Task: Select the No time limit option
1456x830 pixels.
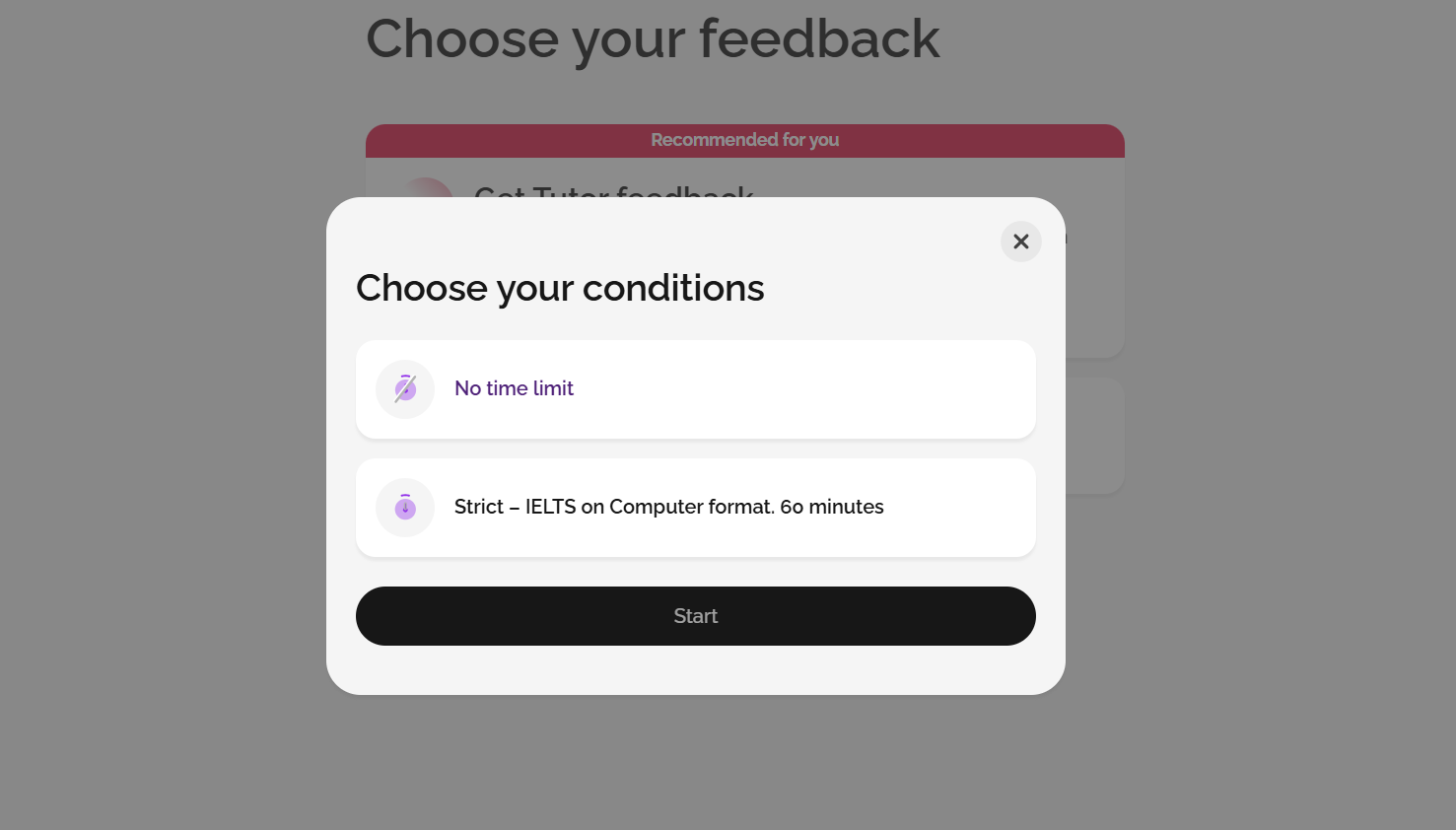Action: click(695, 389)
